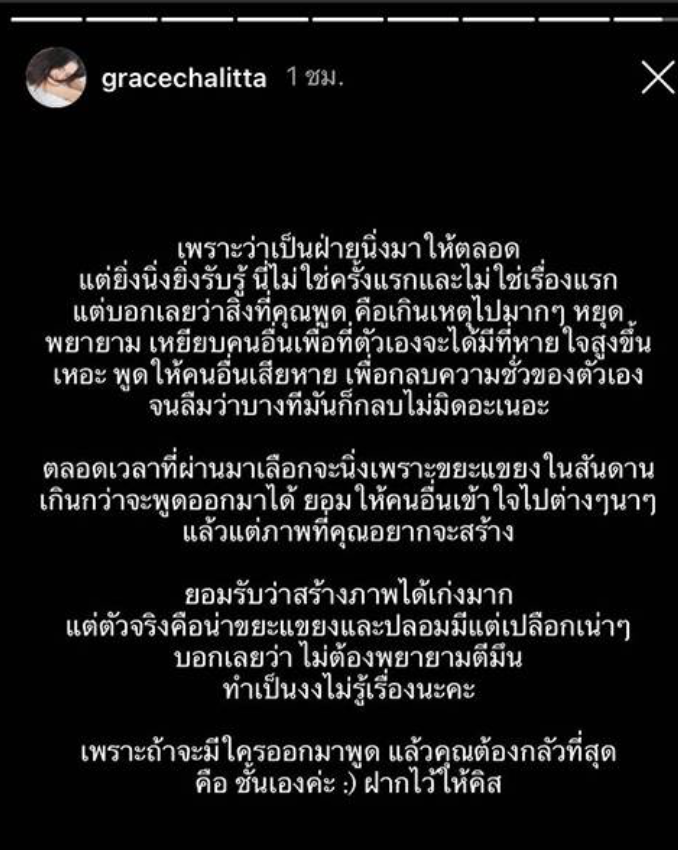Open gracechalitta's profile picture

[x=55, y=78]
